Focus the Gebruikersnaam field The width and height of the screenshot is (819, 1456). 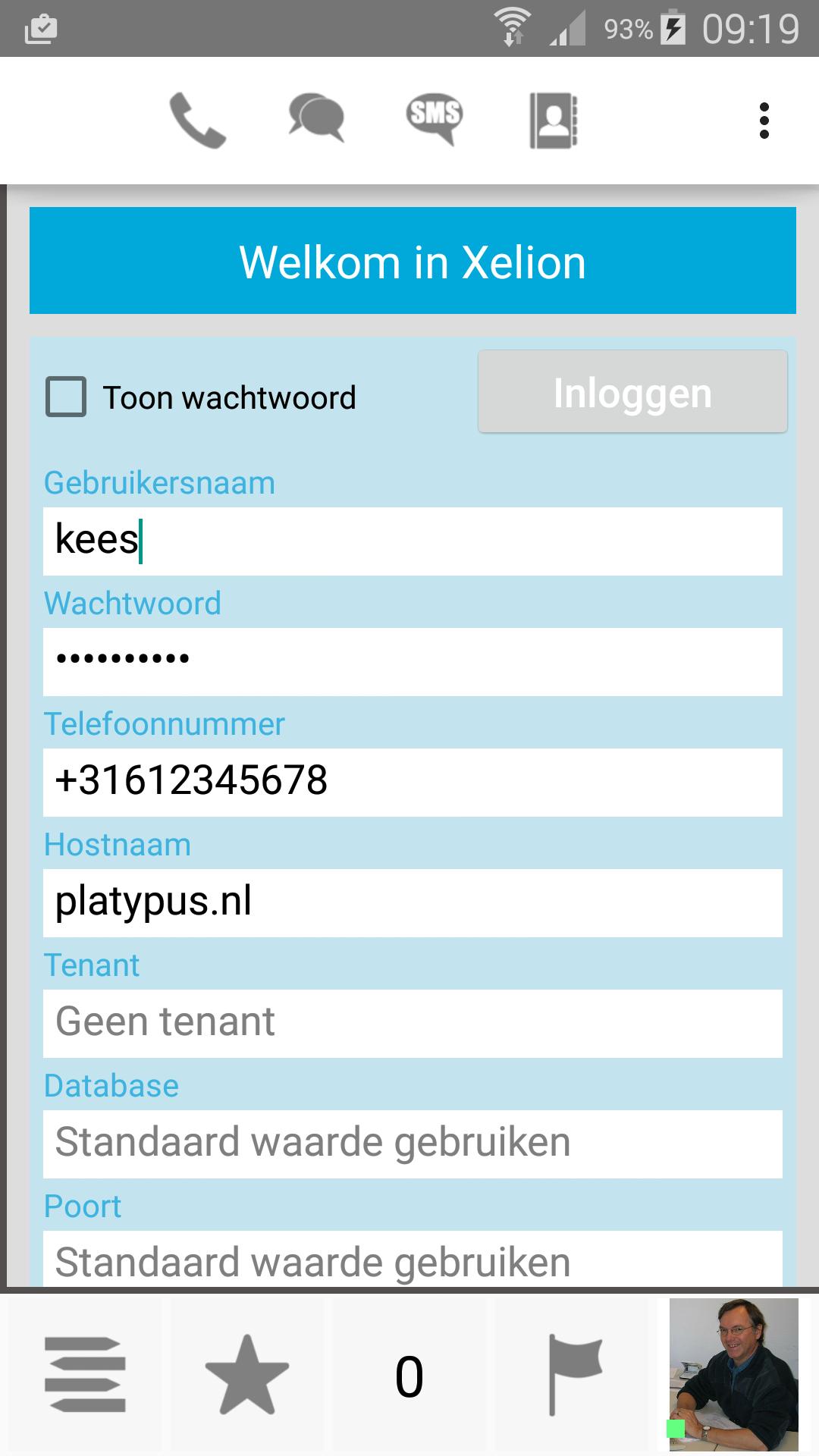[x=413, y=541]
